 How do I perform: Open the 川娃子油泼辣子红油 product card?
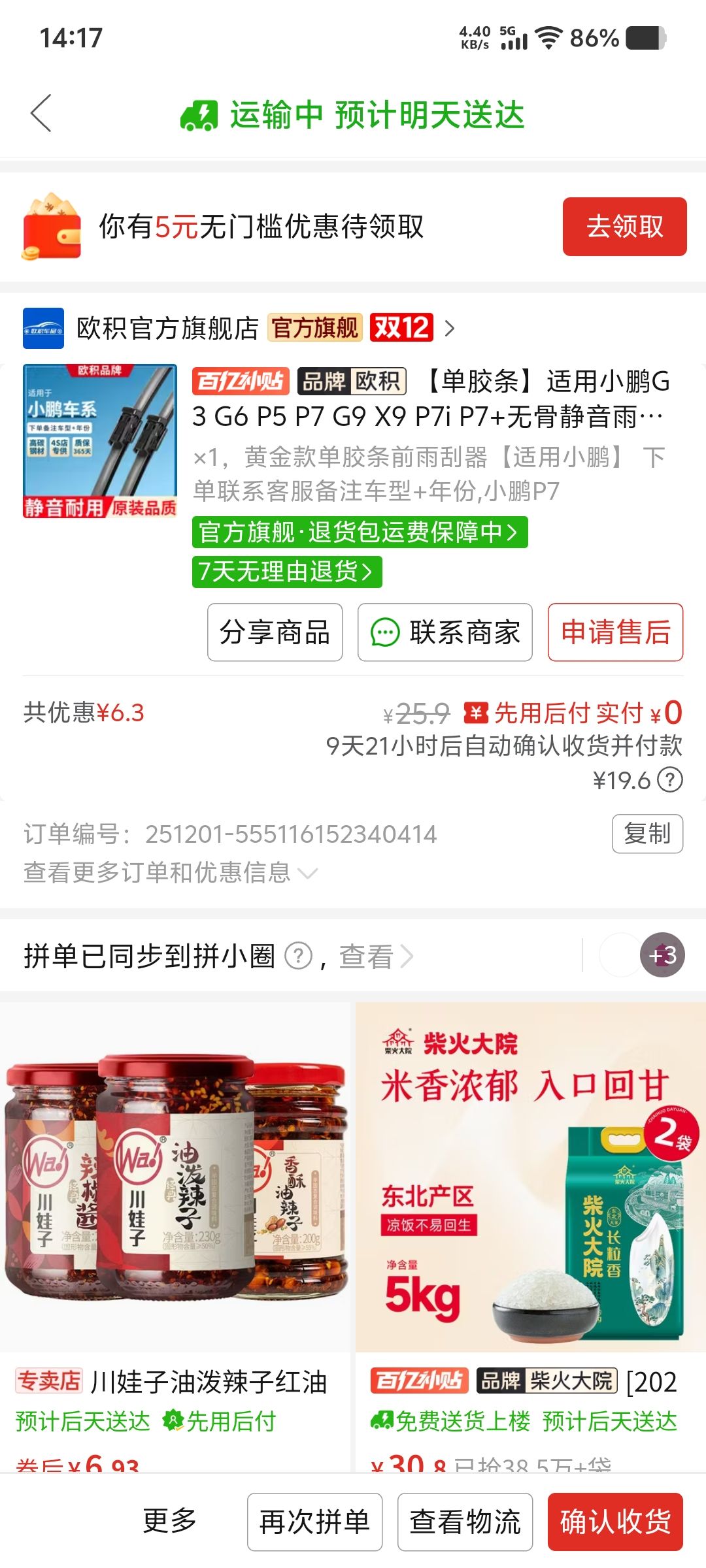[175, 1209]
